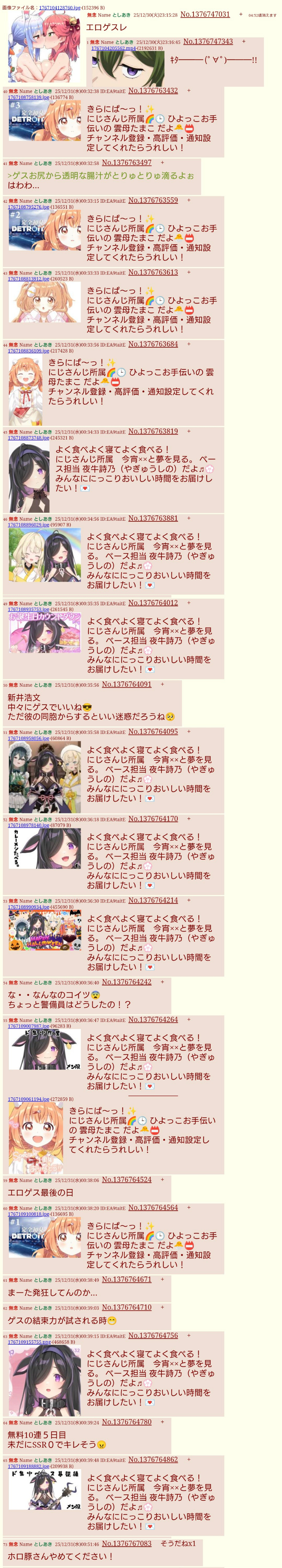Quote post No.1376764524

pos(127,1179)
